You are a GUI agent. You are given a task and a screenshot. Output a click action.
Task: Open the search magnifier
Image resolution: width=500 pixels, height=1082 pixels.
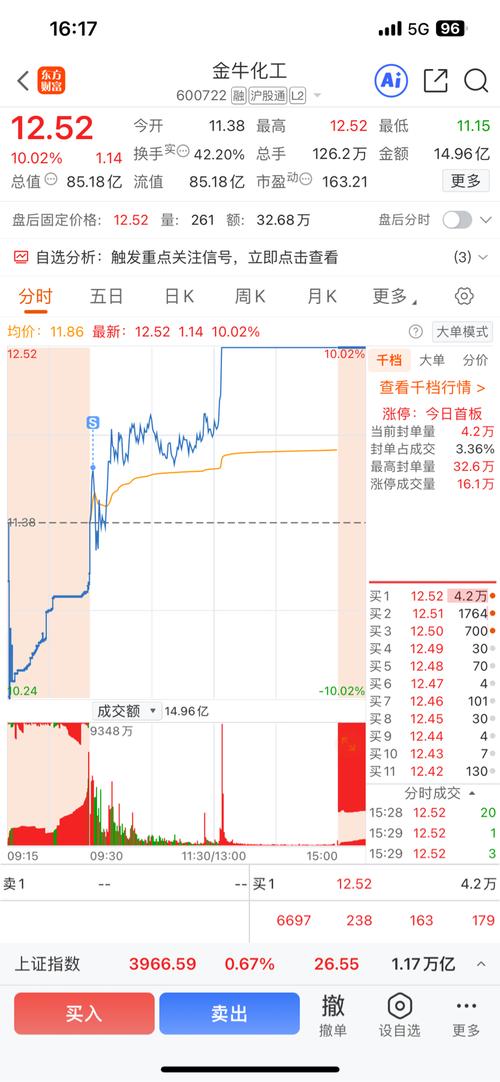coord(476,81)
